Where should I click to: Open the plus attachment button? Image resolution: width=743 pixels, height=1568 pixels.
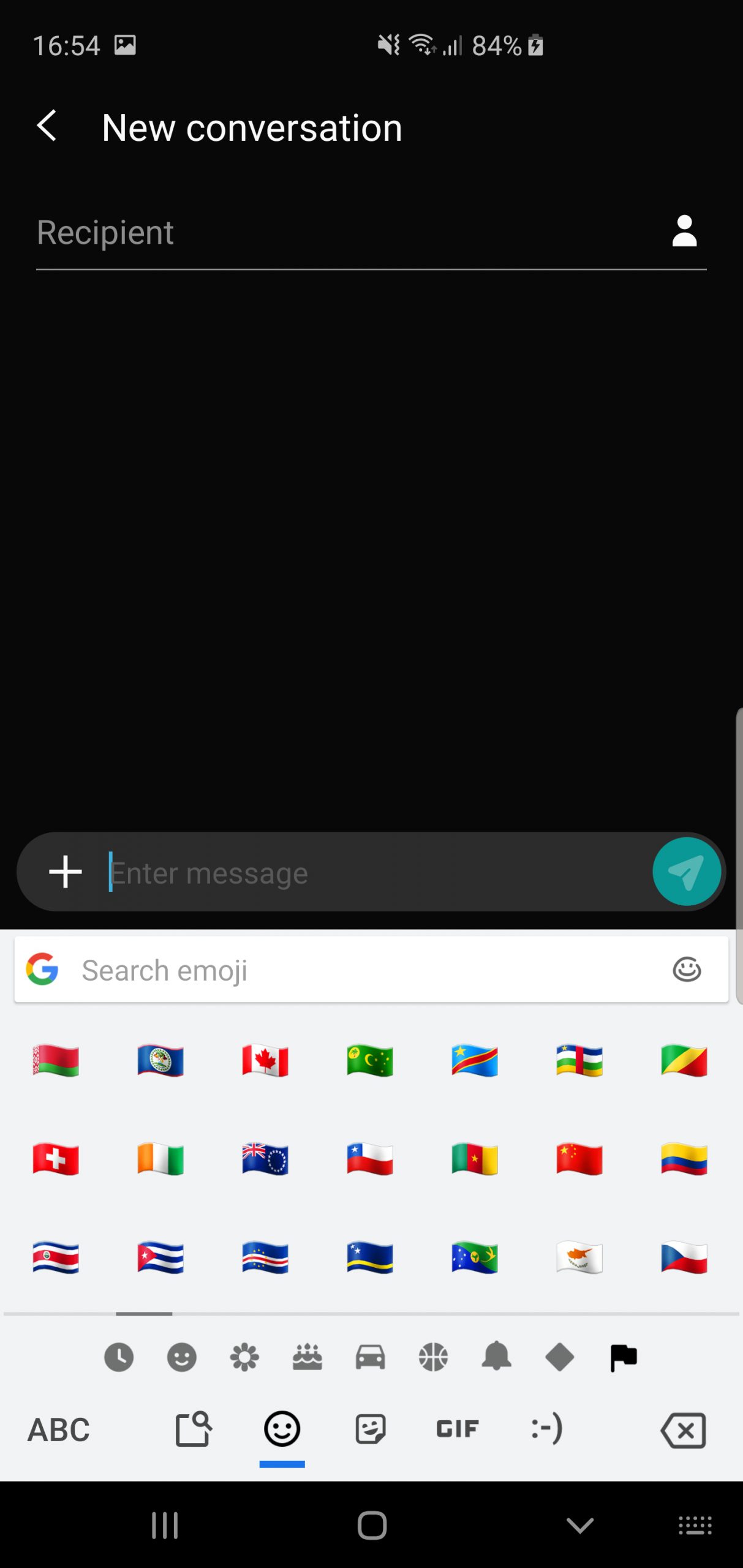[66, 872]
